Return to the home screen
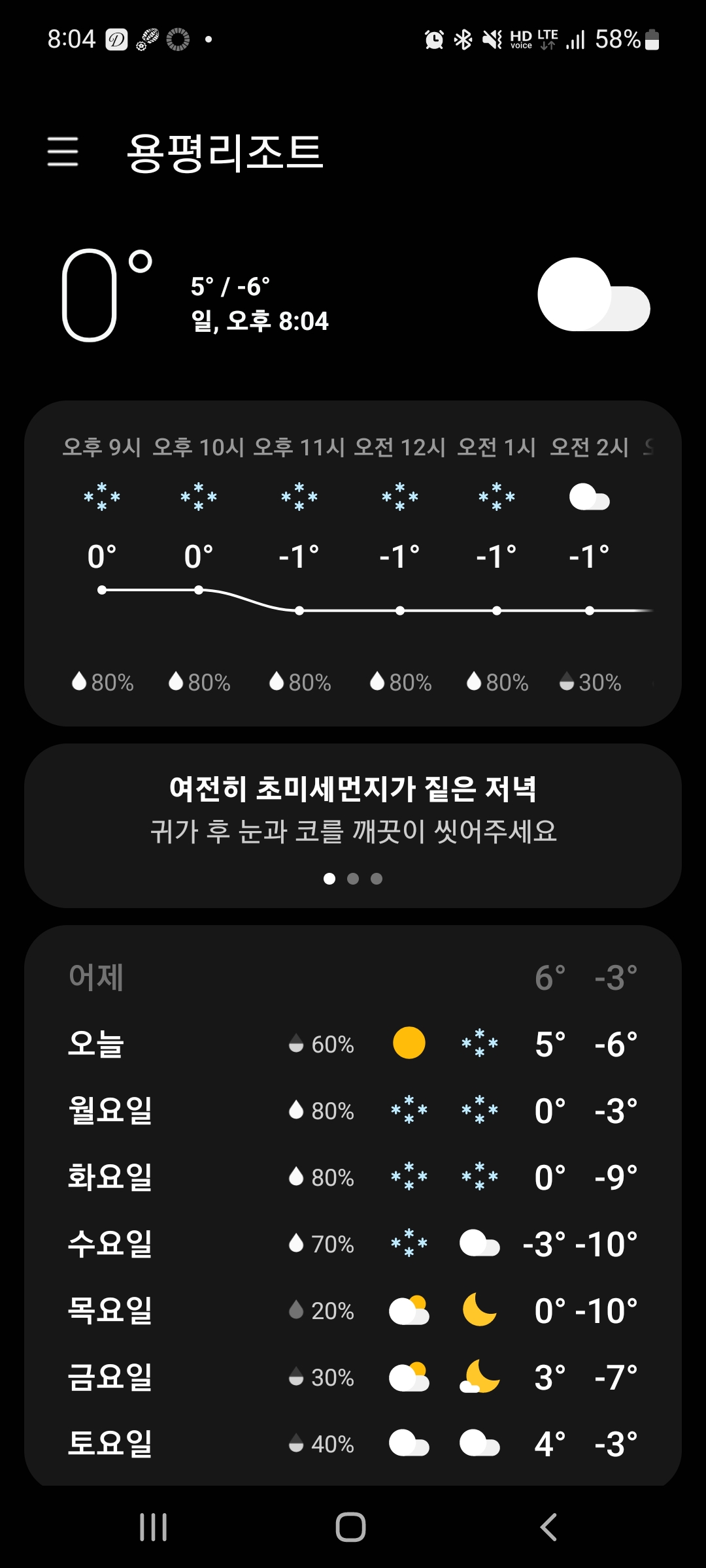This screenshot has width=706, height=1568. tap(351, 1527)
